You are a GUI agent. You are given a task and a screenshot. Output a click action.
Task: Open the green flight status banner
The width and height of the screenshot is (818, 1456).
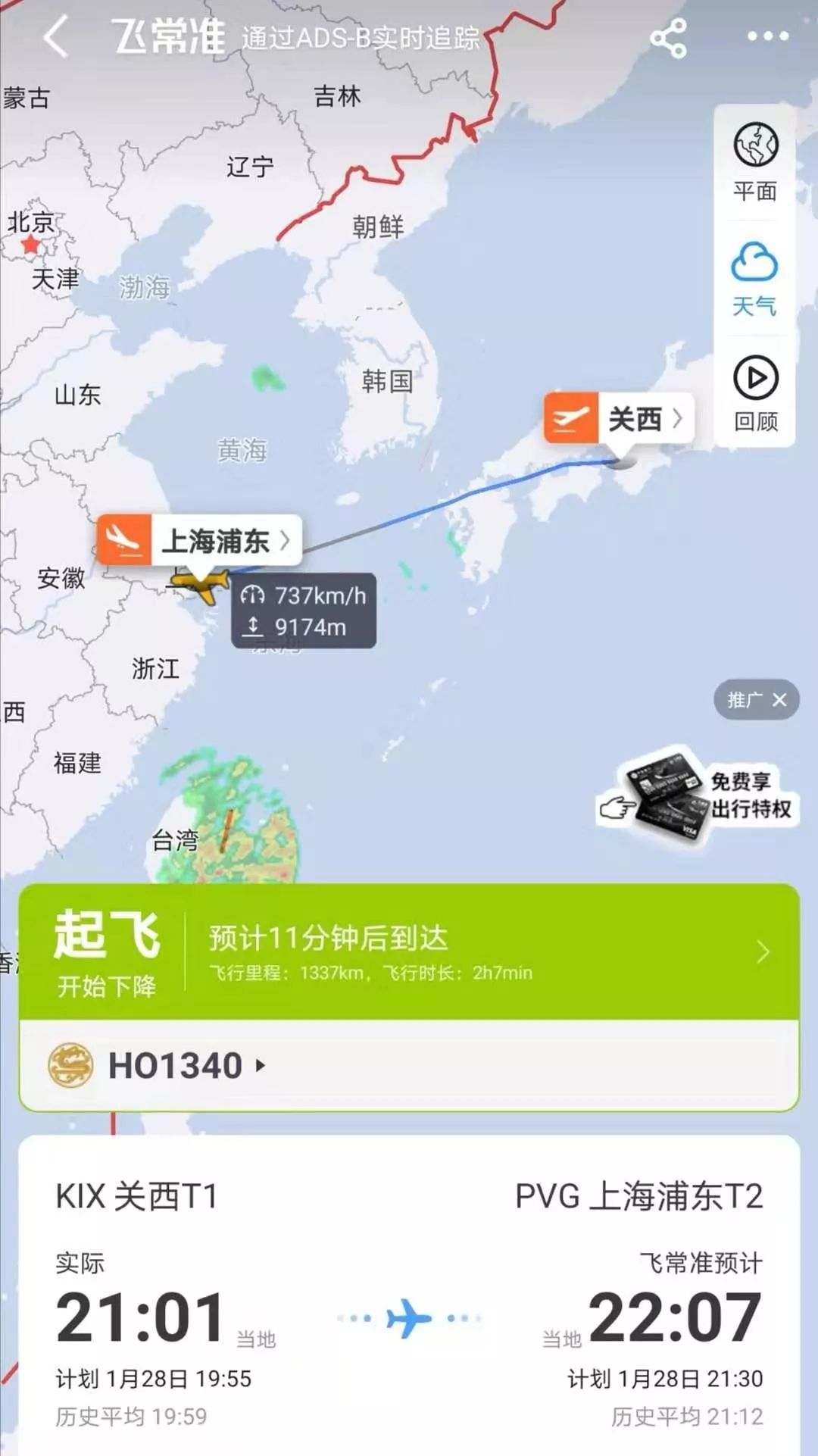(x=409, y=952)
